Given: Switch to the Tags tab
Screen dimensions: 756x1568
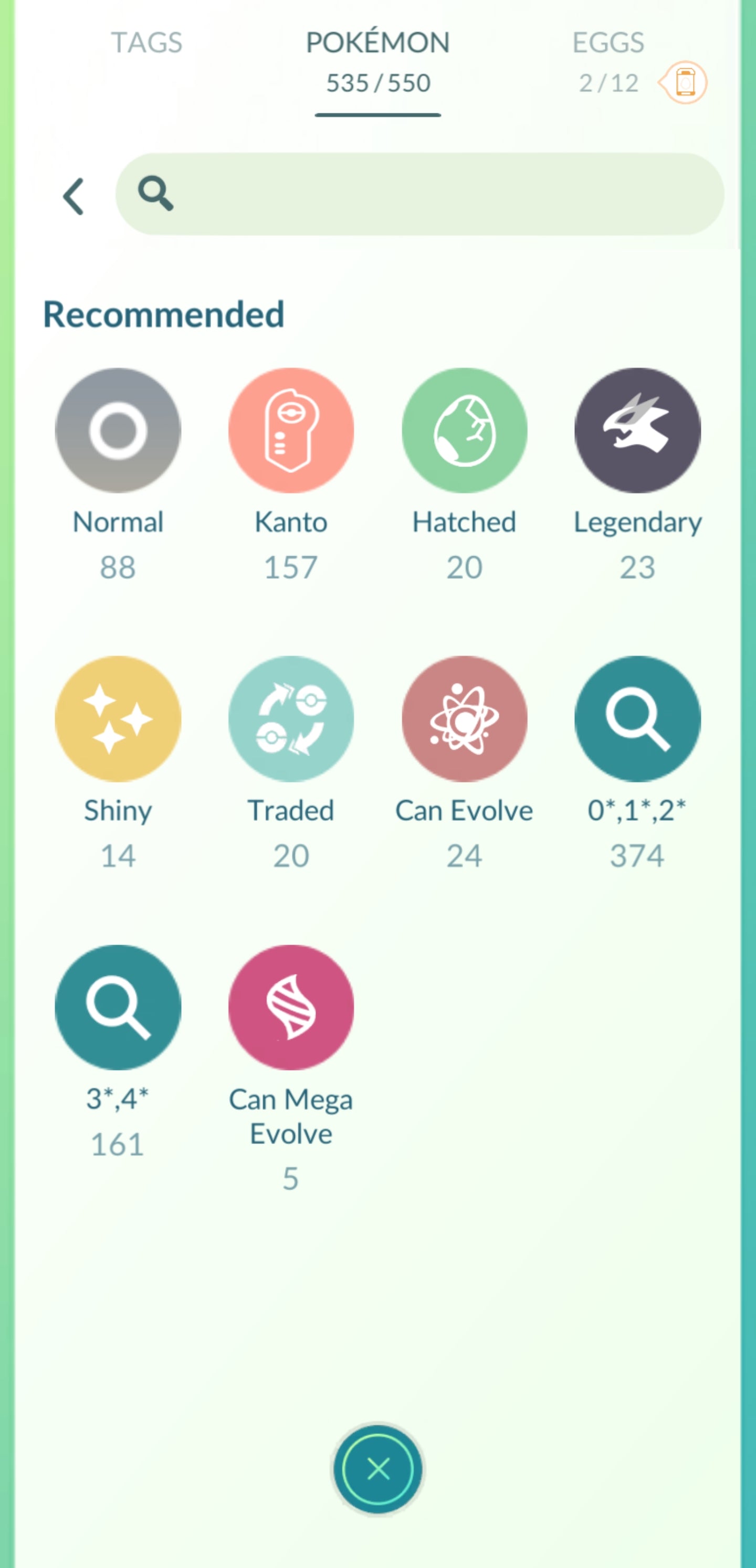Looking at the screenshot, I should [x=146, y=43].
